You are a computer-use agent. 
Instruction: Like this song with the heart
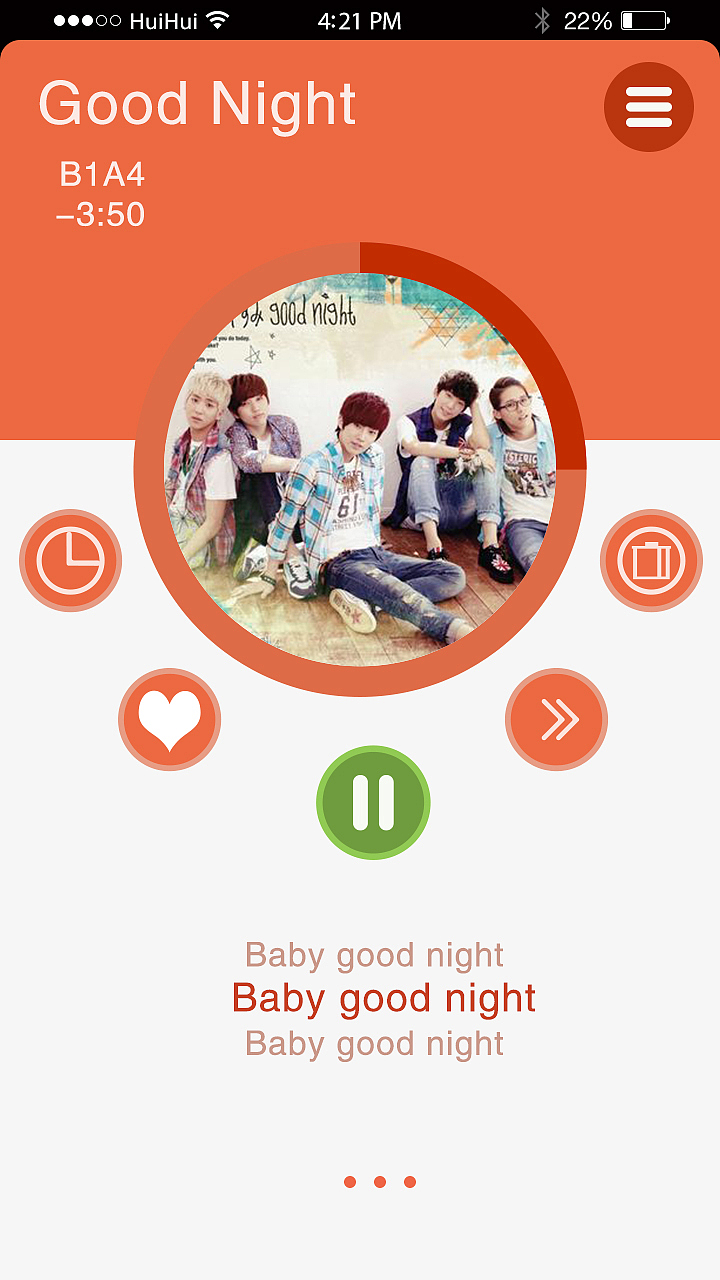pyautogui.click(x=169, y=719)
